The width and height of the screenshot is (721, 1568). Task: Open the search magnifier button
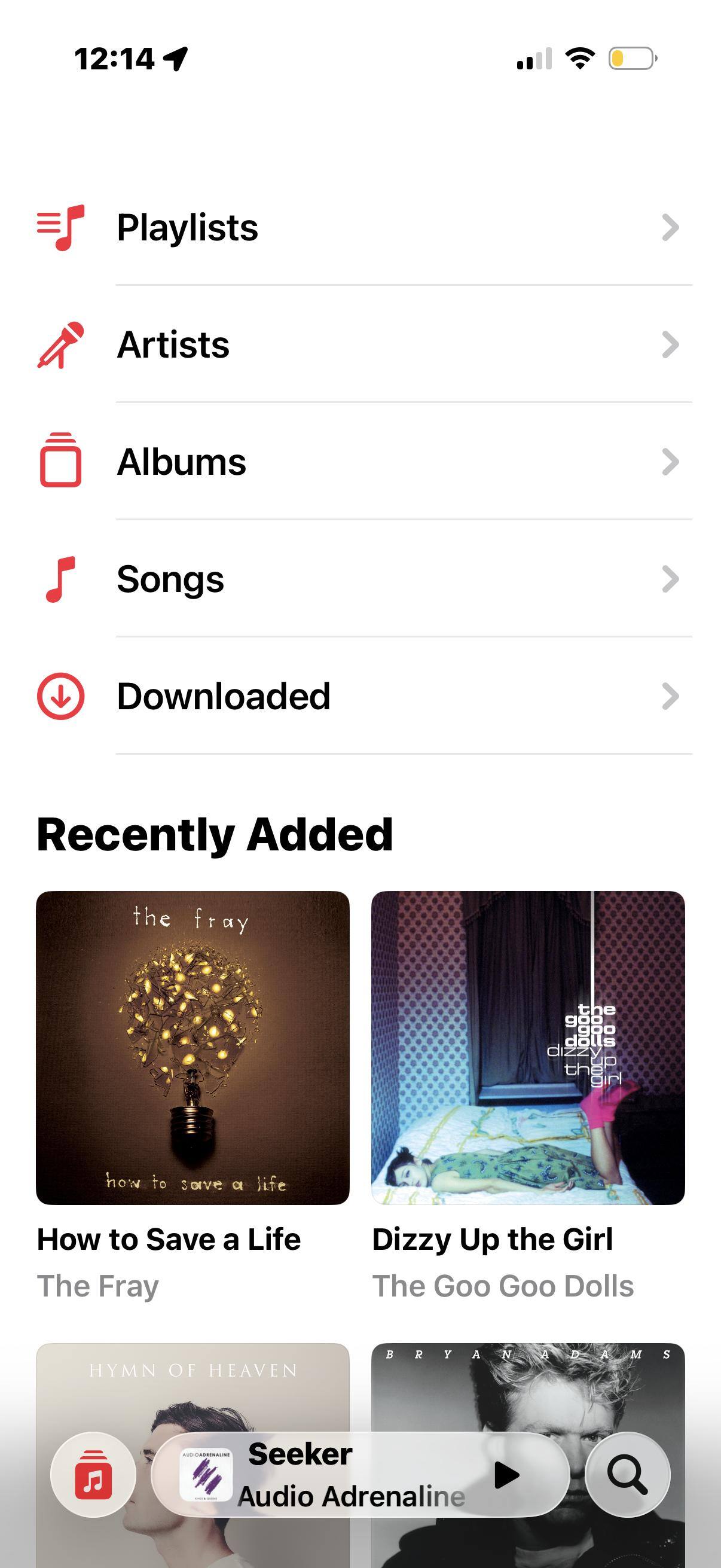tap(627, 1475)
